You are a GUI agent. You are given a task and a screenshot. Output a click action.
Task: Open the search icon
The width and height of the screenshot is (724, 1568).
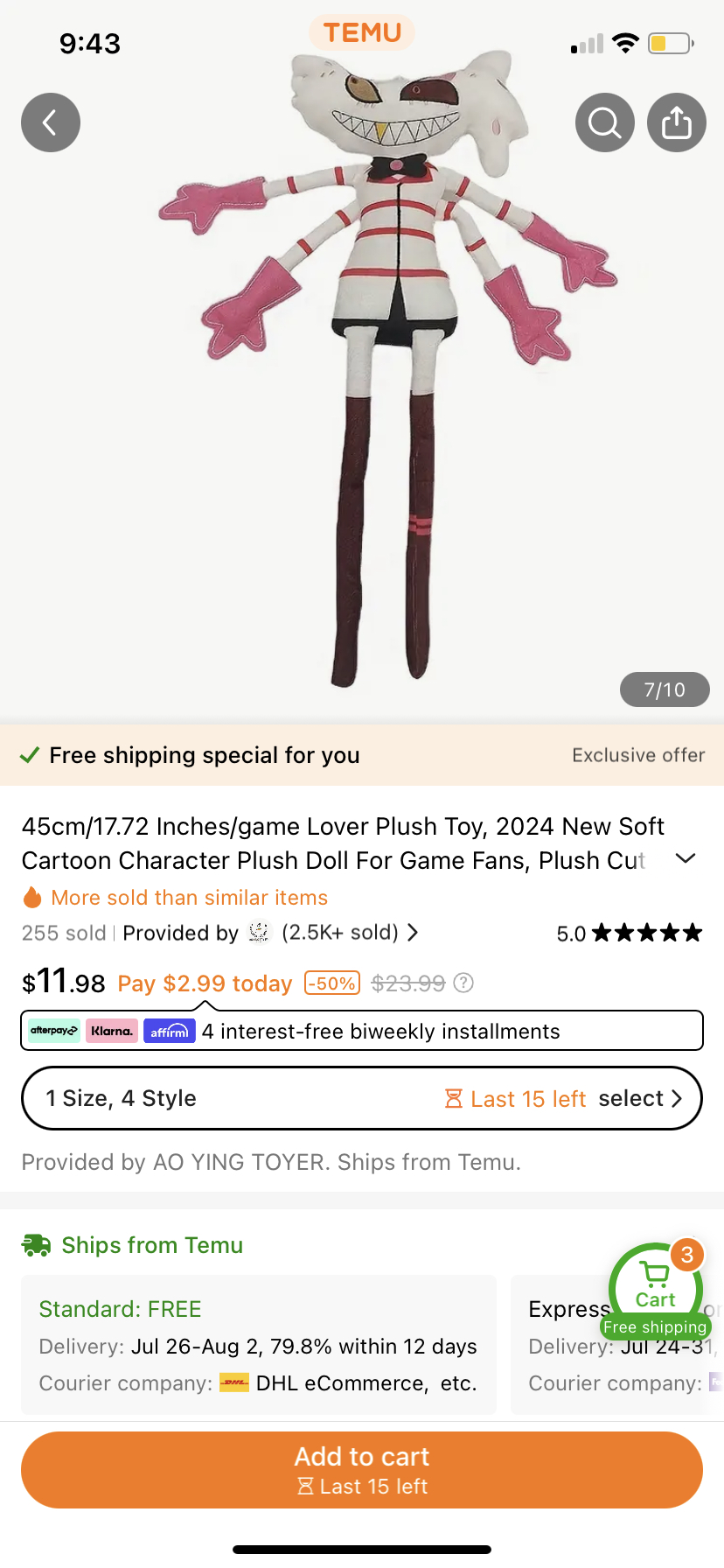tap(604, 122)
